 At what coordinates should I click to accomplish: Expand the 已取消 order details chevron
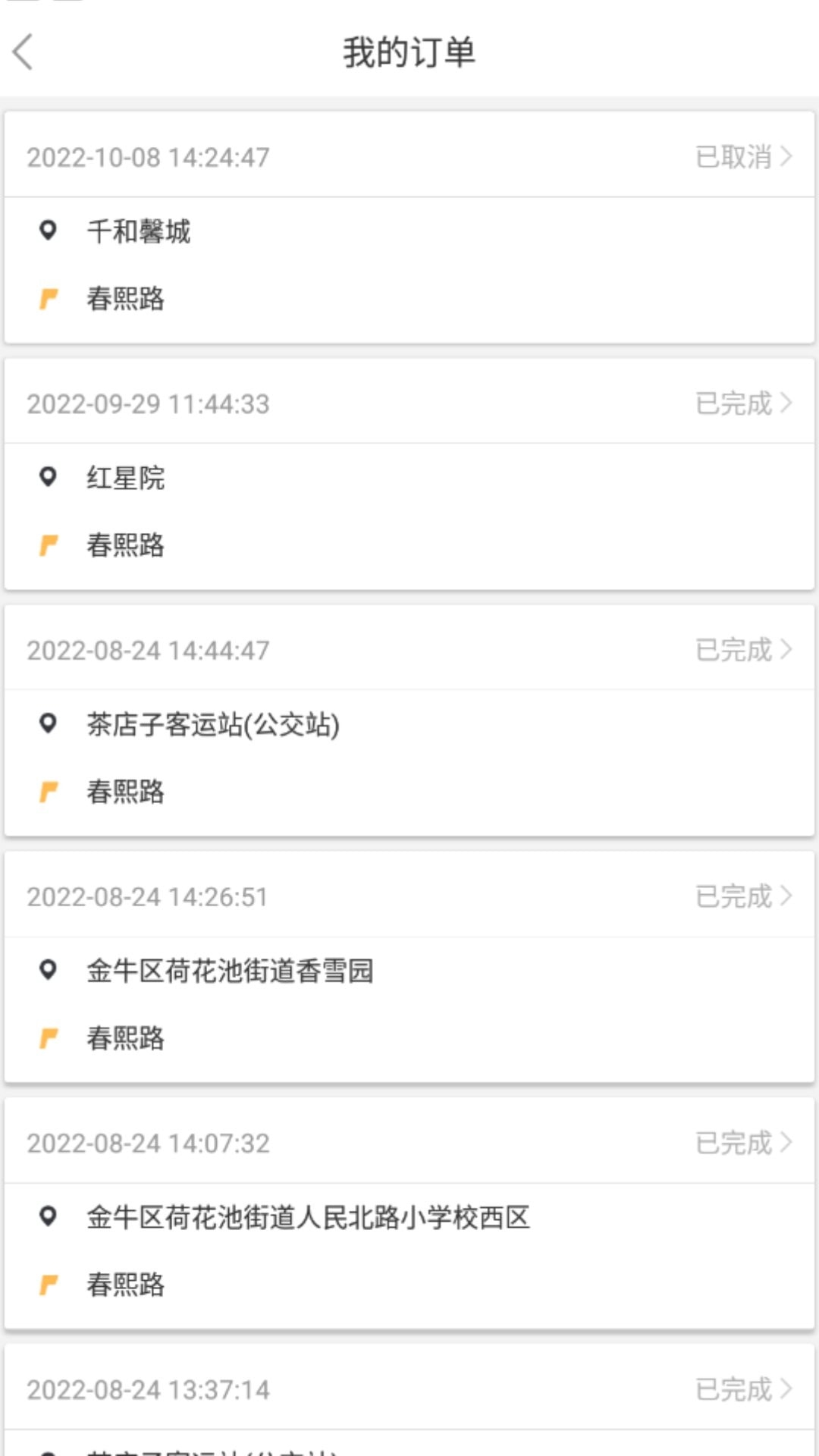(786, 157)
